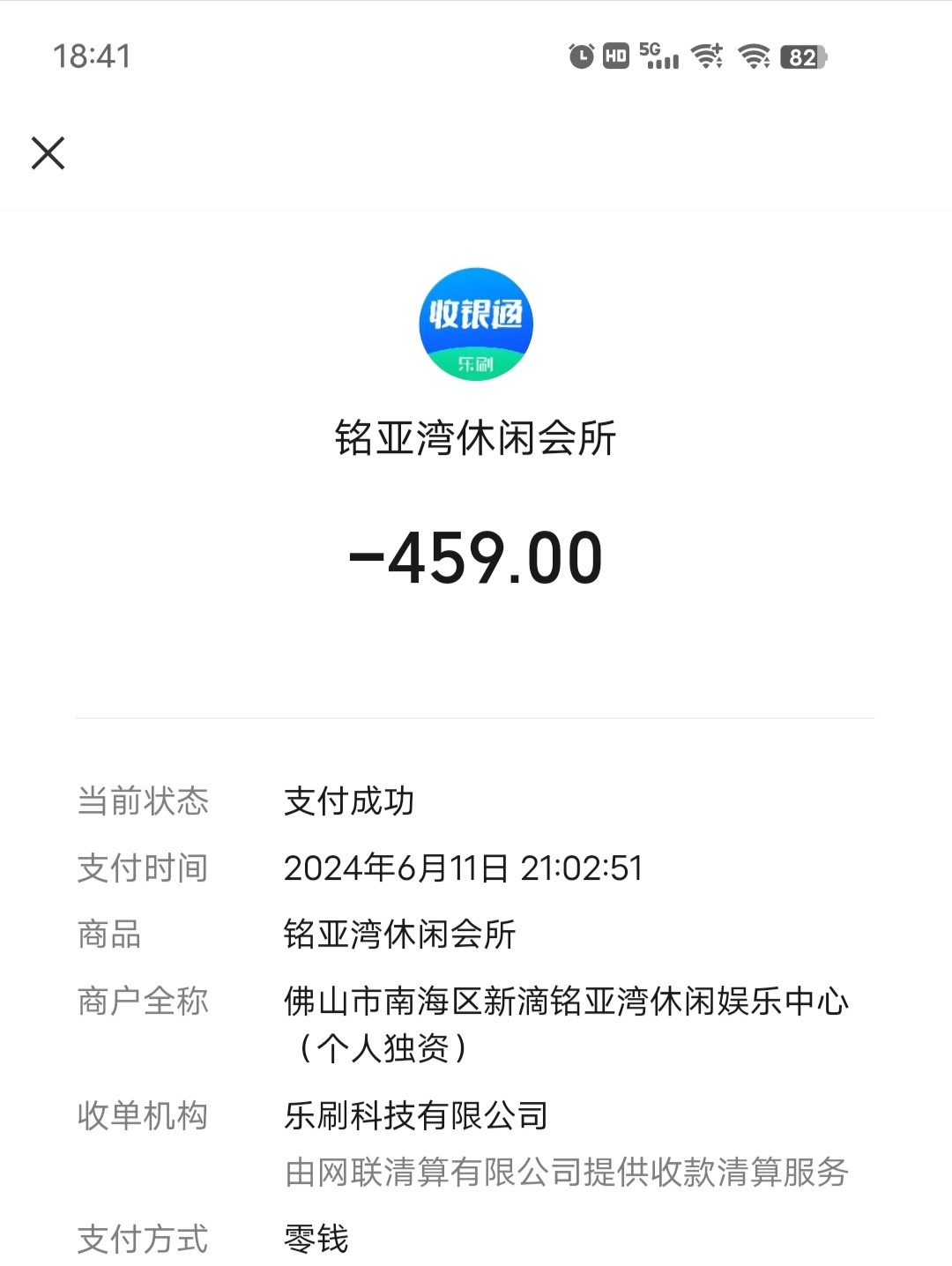Close the payment details page
Image resolution: width=952 pixels, height=1266 pixels.
[x=48, y=153]
